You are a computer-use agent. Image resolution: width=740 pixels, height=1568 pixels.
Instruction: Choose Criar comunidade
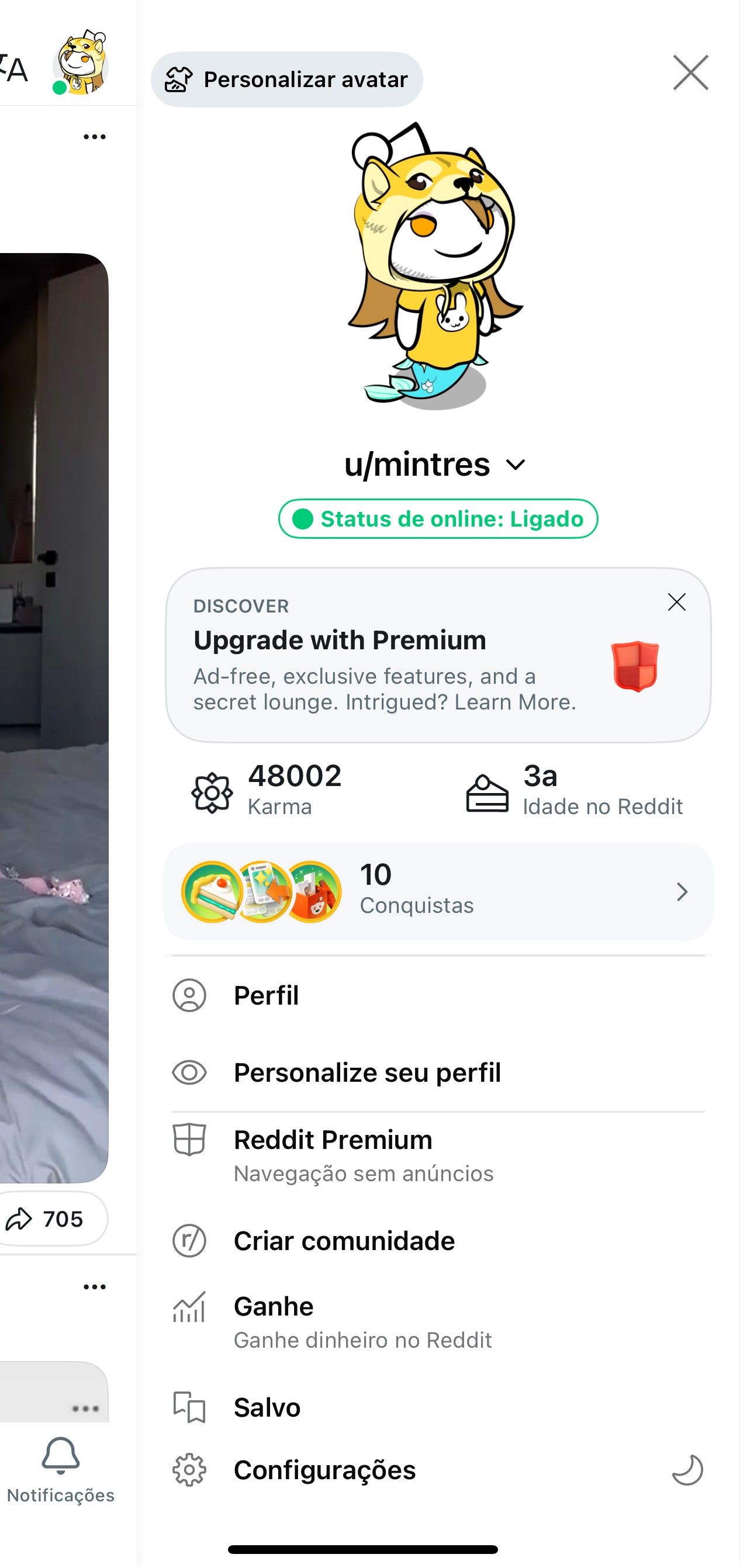pyautogui.click(x=438, y=1241)
